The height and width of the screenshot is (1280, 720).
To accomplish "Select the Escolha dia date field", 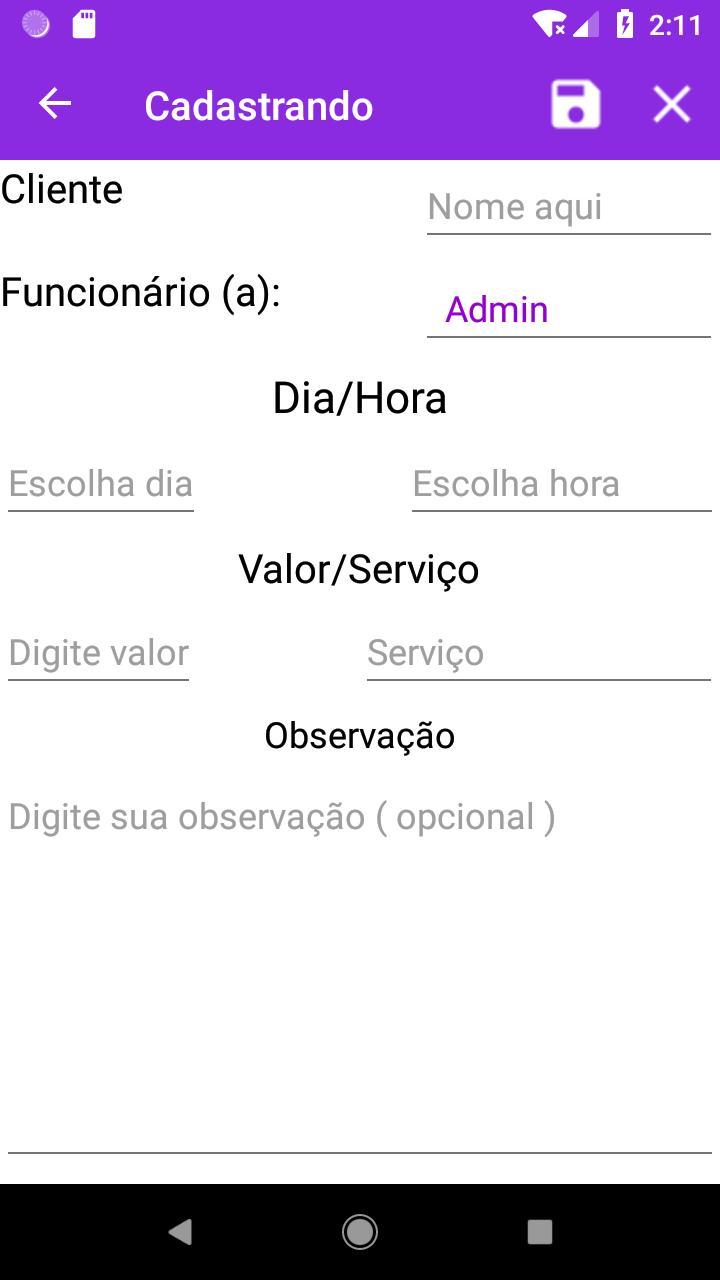I will [x=101, y=485].
